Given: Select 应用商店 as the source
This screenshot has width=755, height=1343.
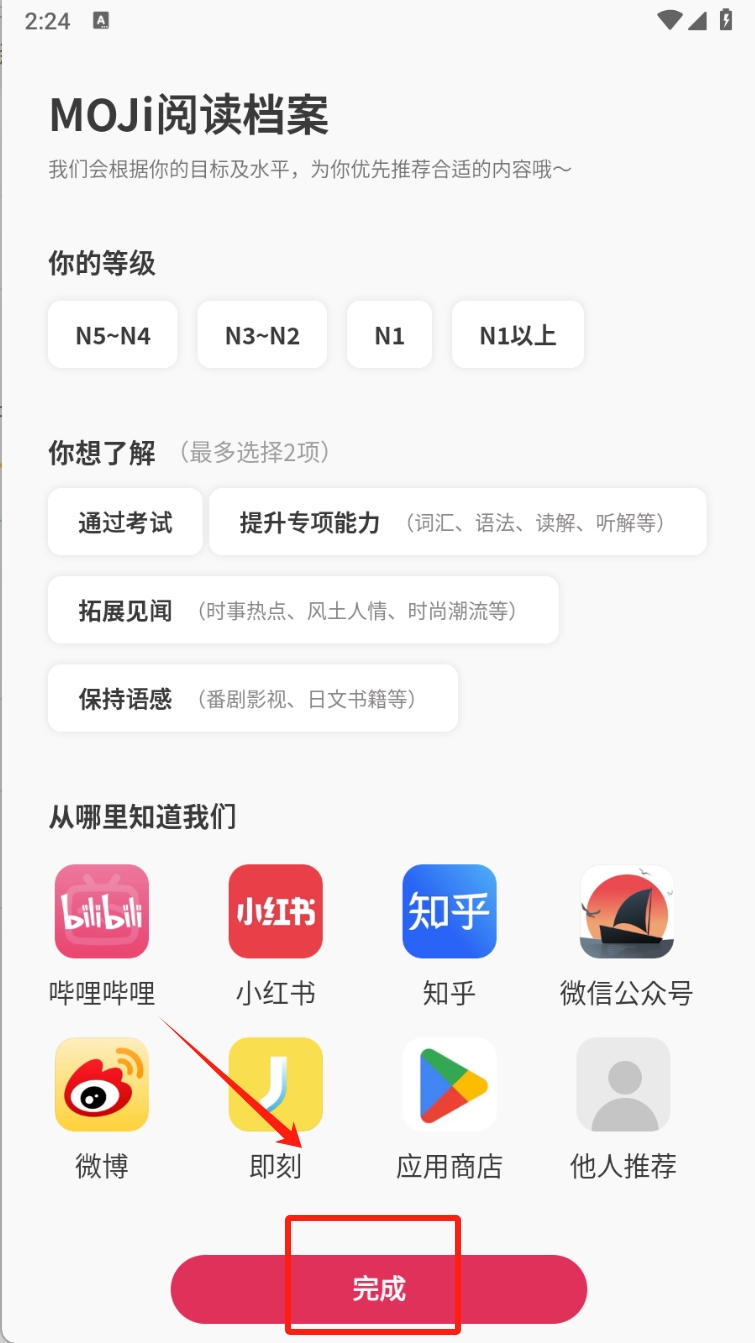Looking at the screenshot, I should (x=449, y=1108).
